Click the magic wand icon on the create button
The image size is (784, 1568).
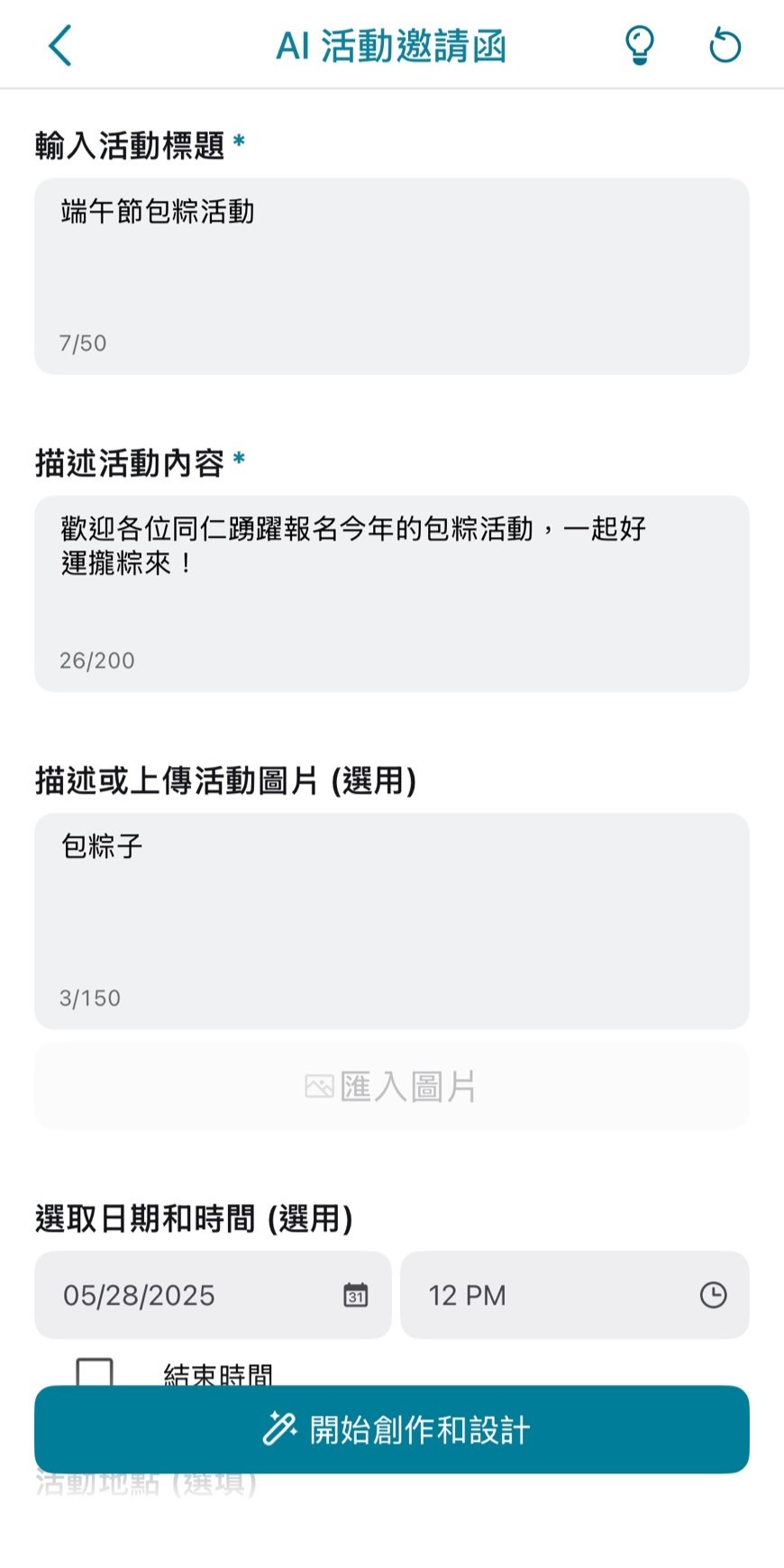[280, 1428]
